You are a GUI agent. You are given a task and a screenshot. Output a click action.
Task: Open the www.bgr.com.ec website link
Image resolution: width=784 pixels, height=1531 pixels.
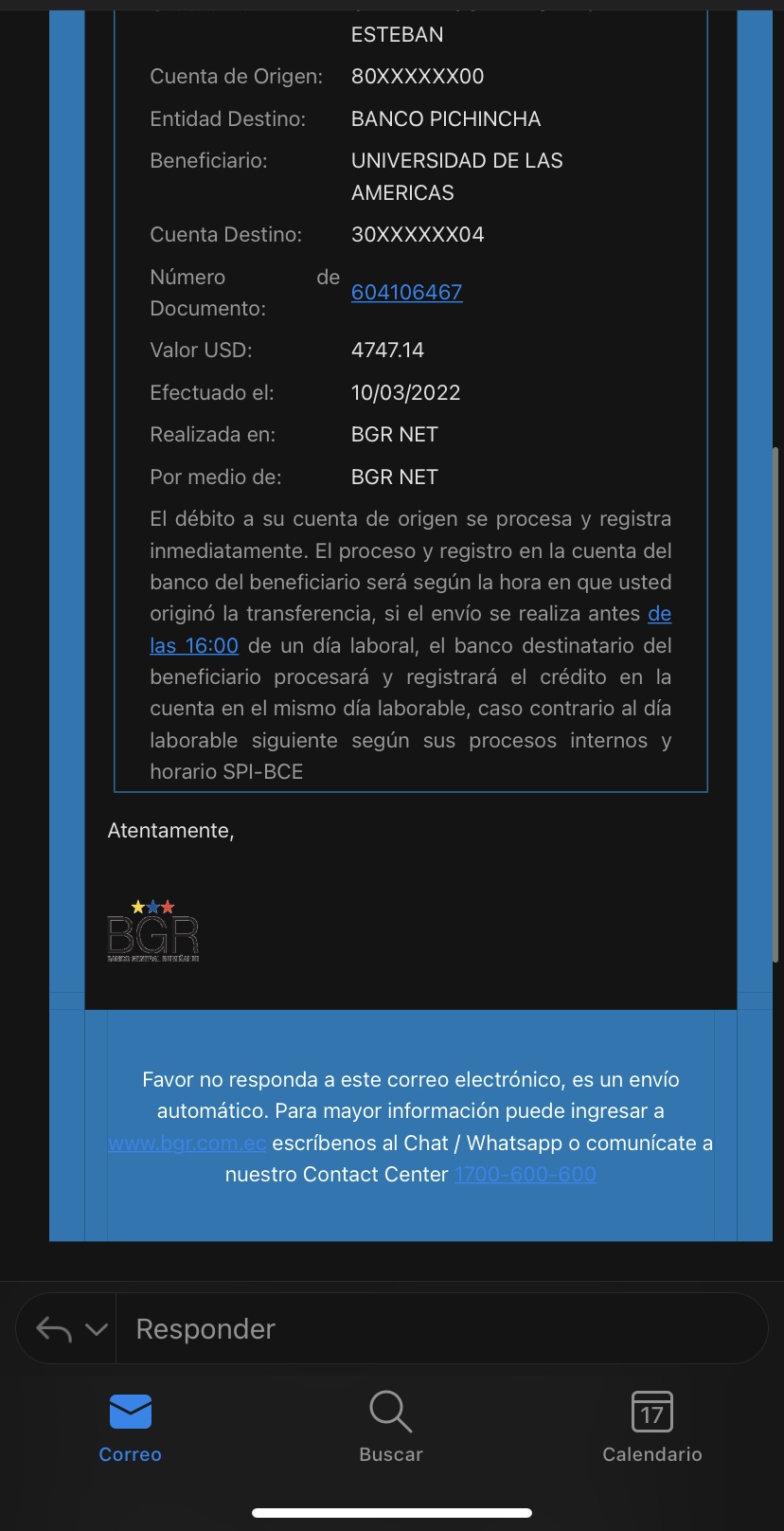[187, 1144]
